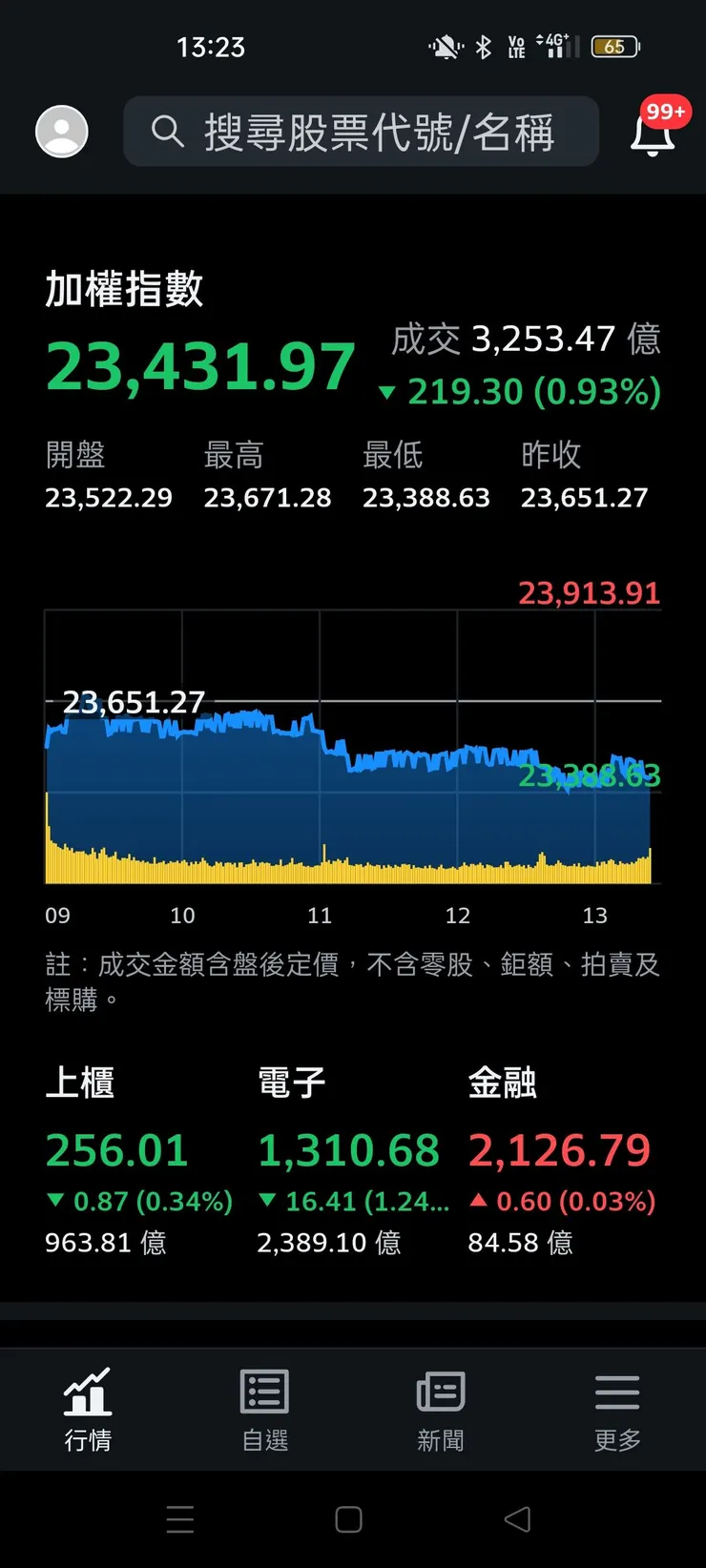Tap the magnifying glass search icon
Screen dimensions: 706x1568
(x=168, y=132)
